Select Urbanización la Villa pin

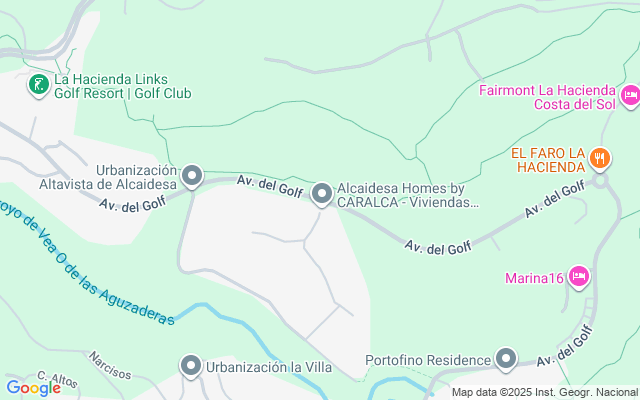[191, 365]
